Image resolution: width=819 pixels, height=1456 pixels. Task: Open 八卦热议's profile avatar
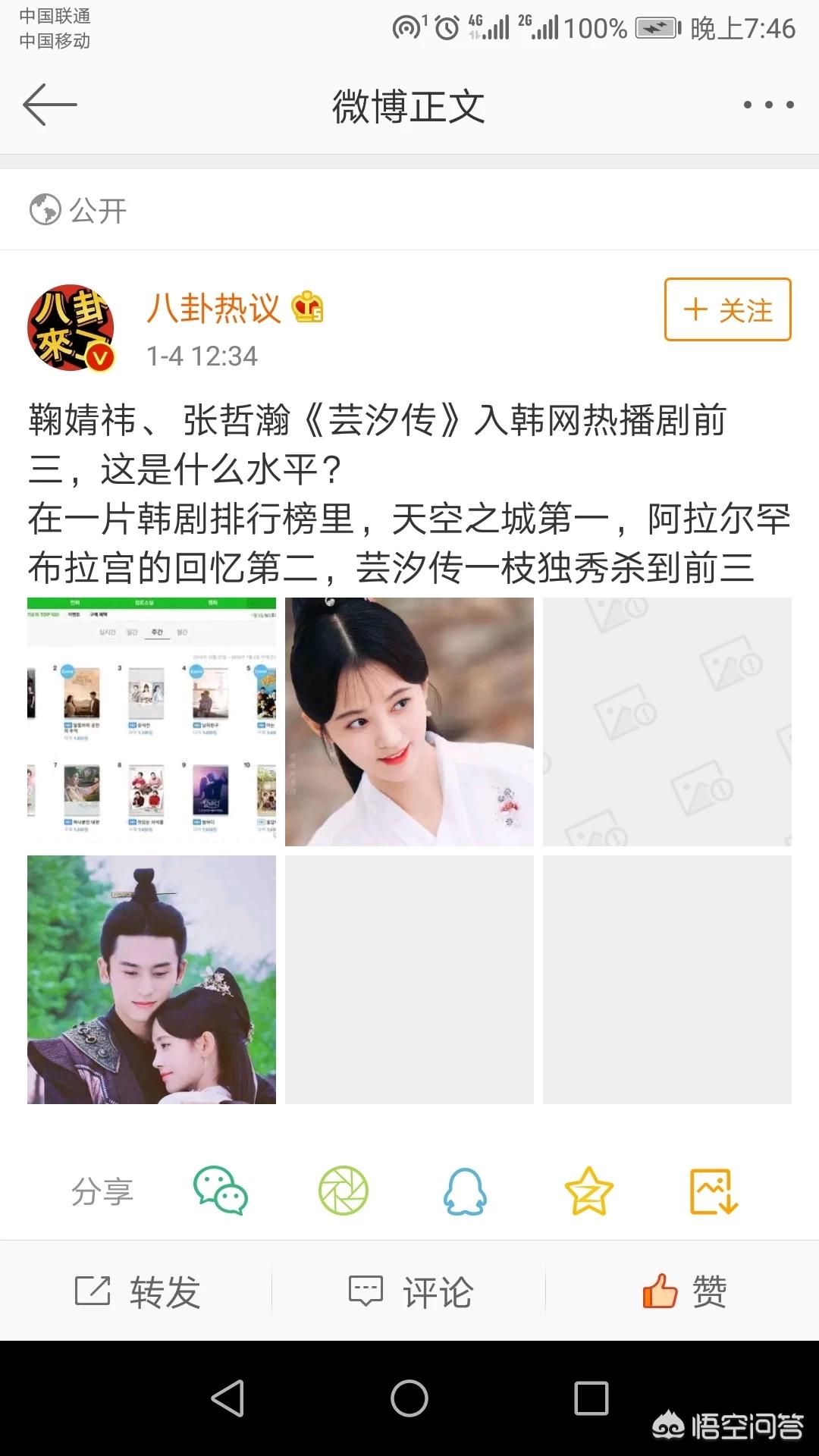coord(71,328)
